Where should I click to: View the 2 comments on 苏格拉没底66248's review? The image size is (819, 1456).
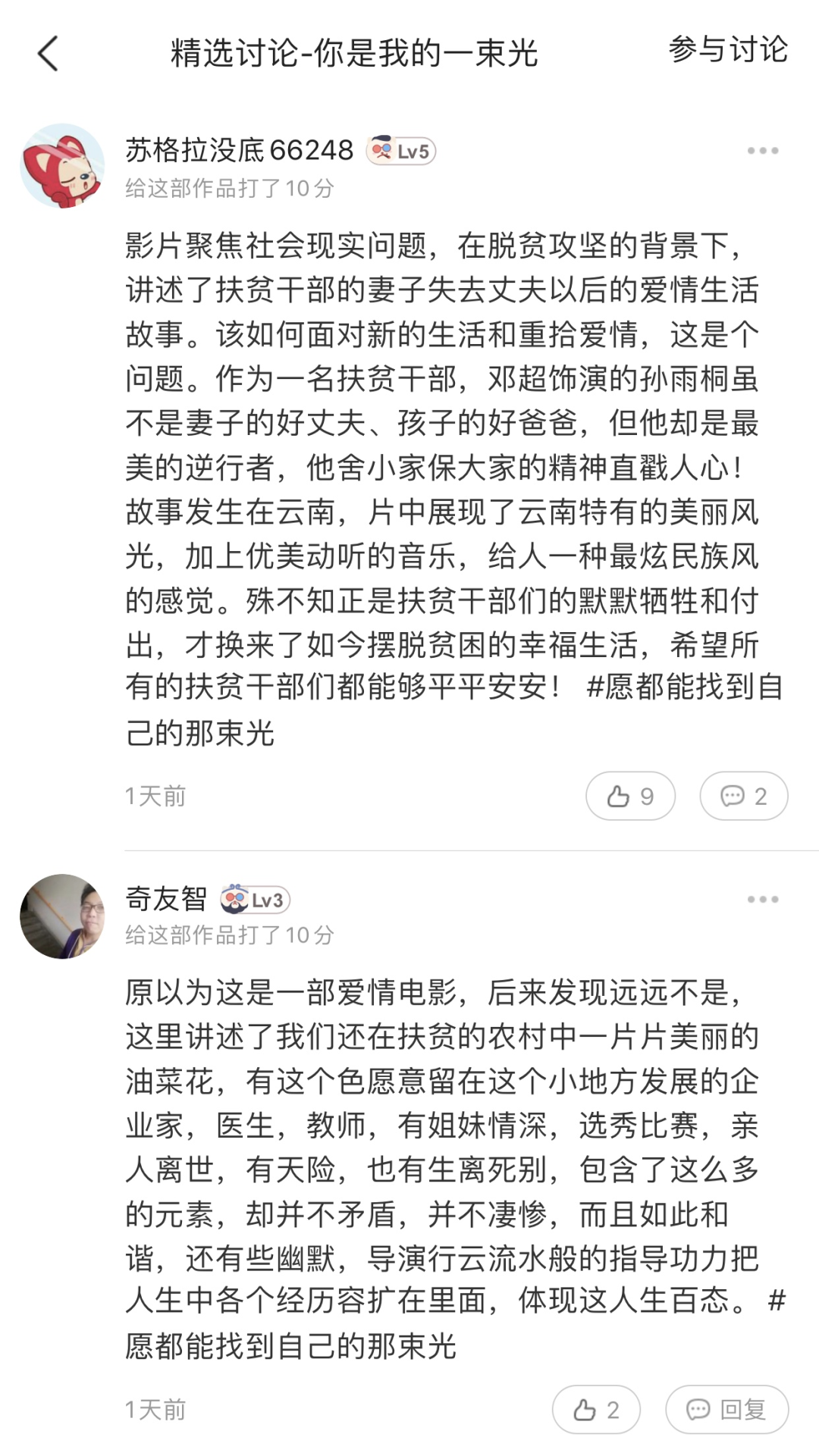coord(743,796)
